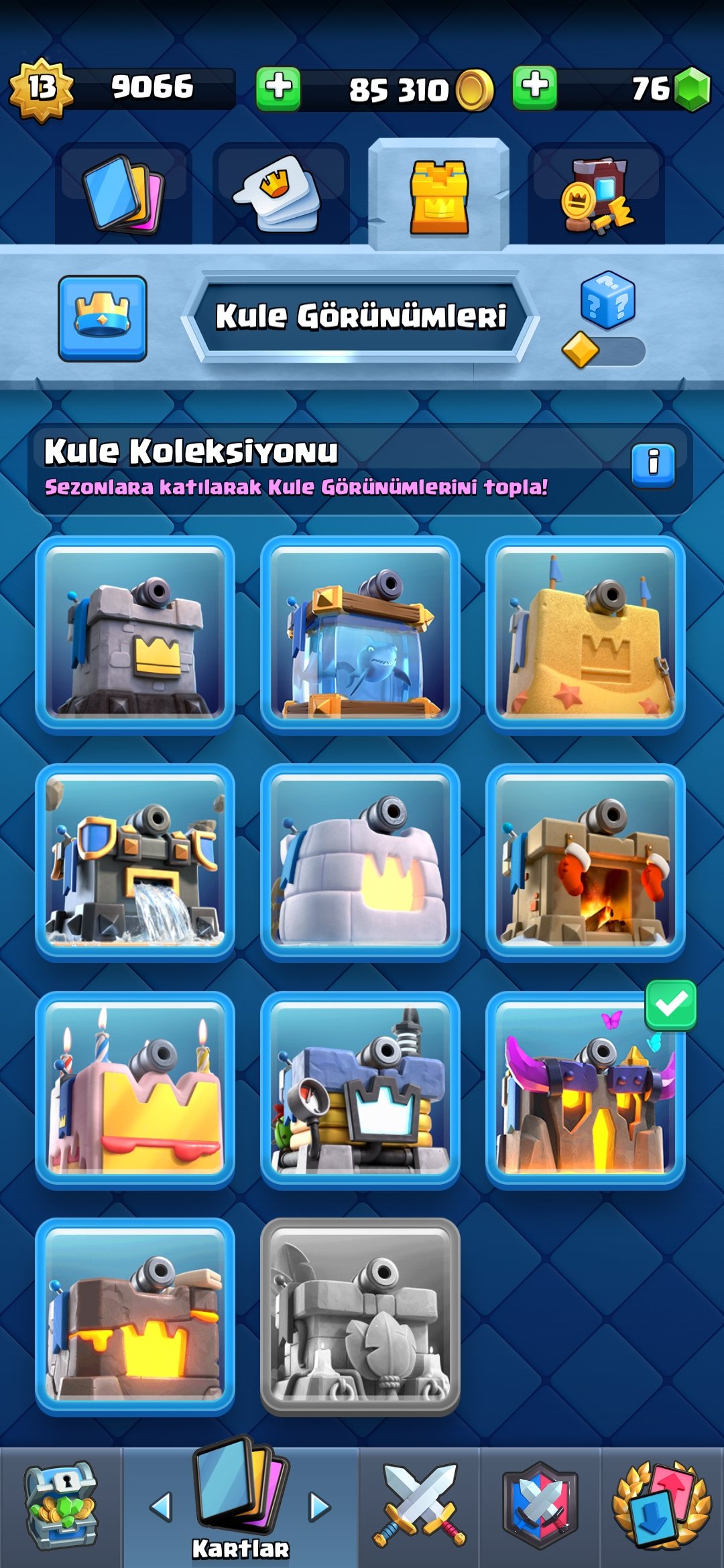Open the clan shield tab
This screenshot has height=1568, width=724.
[x=540, y=1508]
